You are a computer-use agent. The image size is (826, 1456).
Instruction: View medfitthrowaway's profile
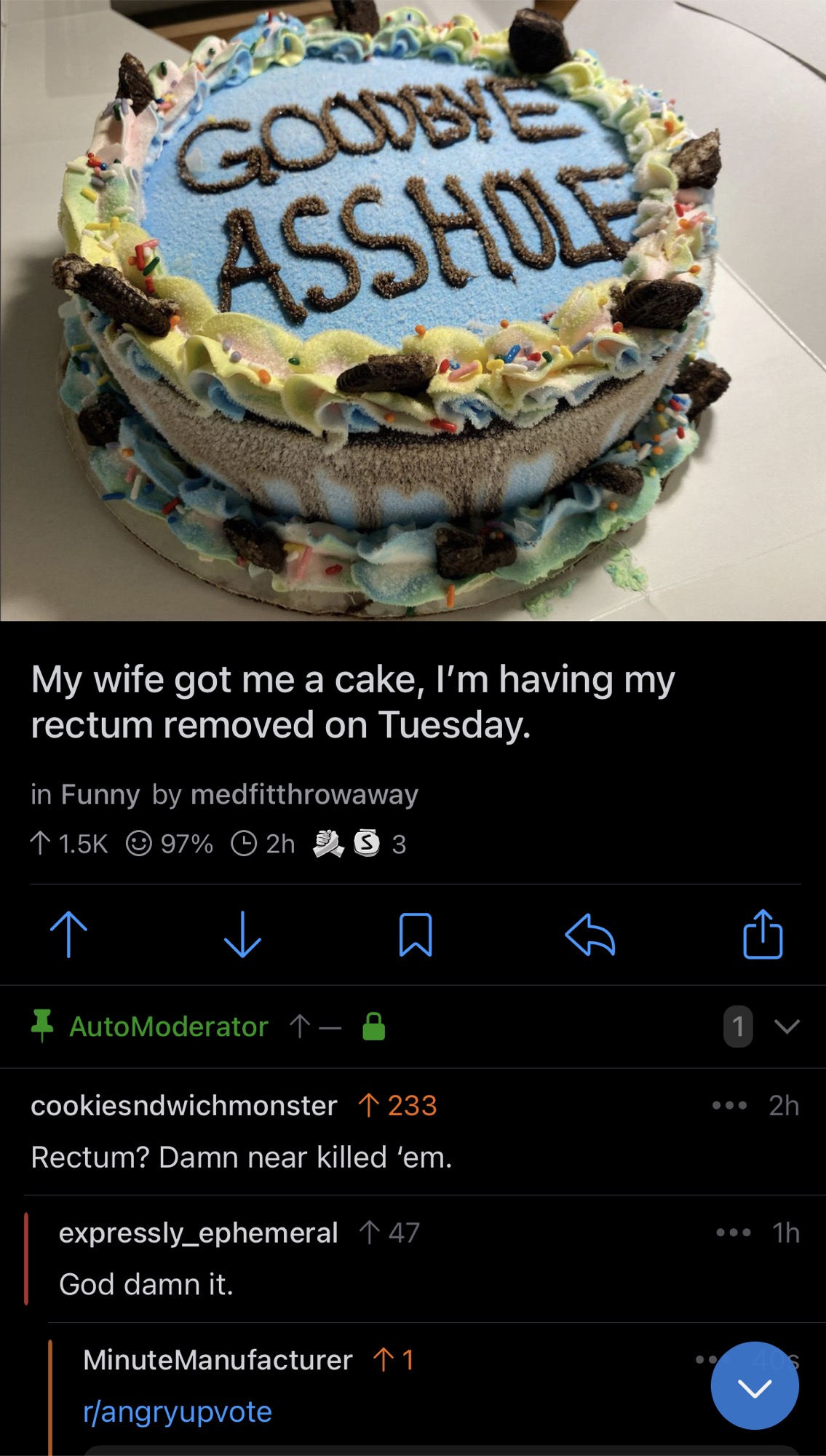[304, 794]
